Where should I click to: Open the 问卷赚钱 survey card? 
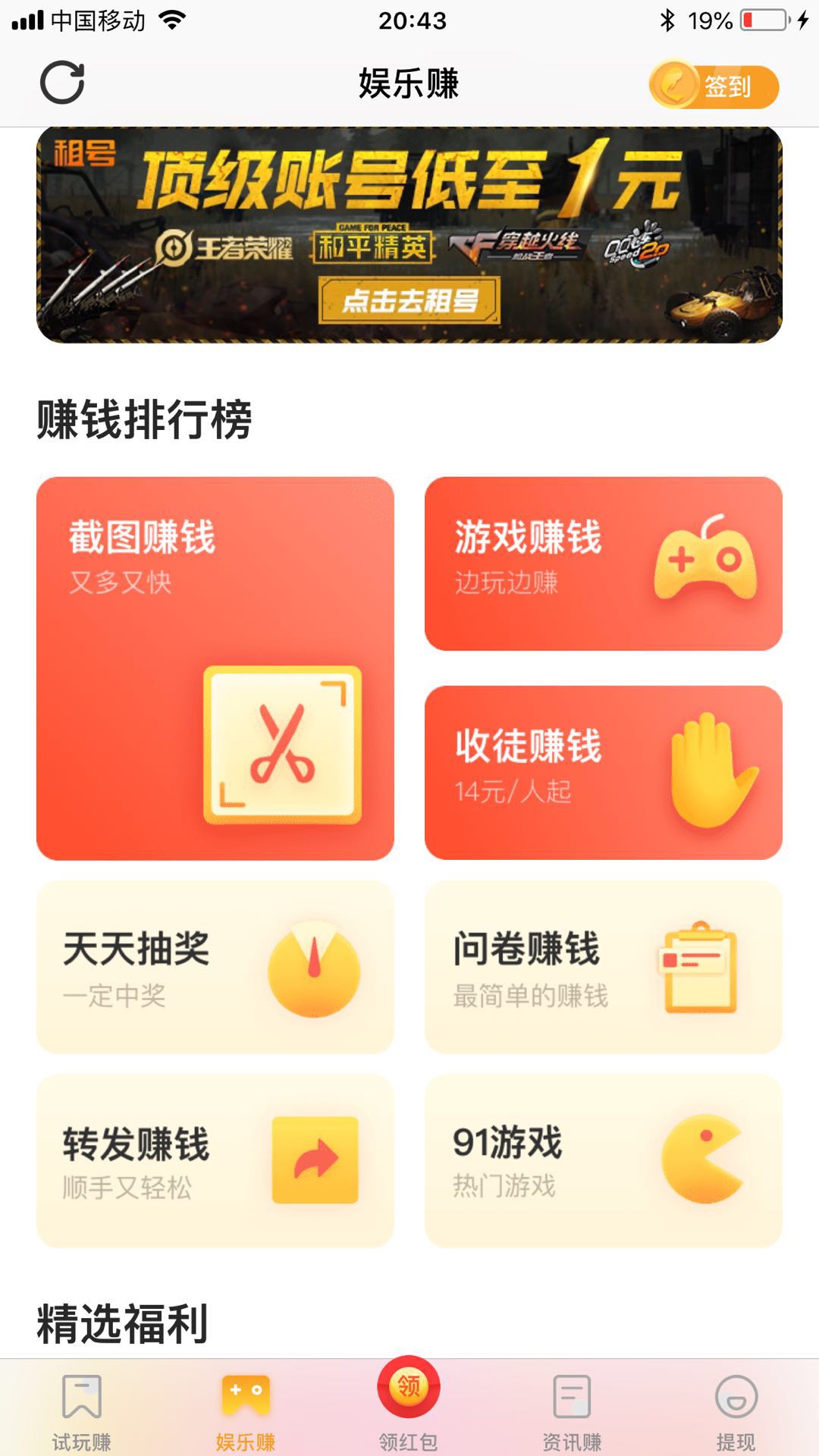(603, 967)
